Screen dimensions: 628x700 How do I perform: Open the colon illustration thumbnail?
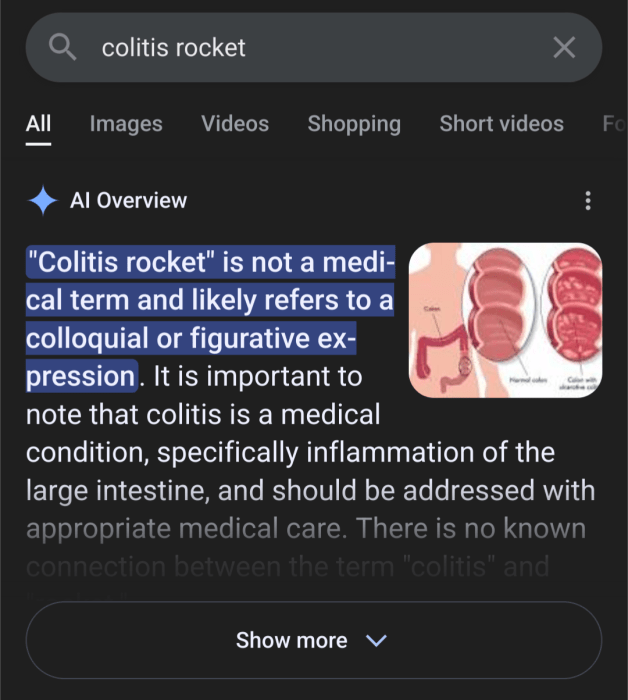pos(506,320)
